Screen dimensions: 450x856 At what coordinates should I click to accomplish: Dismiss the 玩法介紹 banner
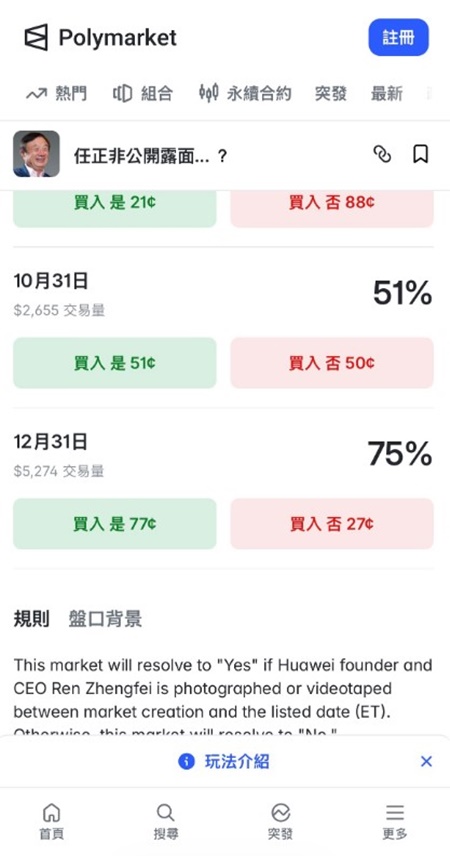point(427,762)
